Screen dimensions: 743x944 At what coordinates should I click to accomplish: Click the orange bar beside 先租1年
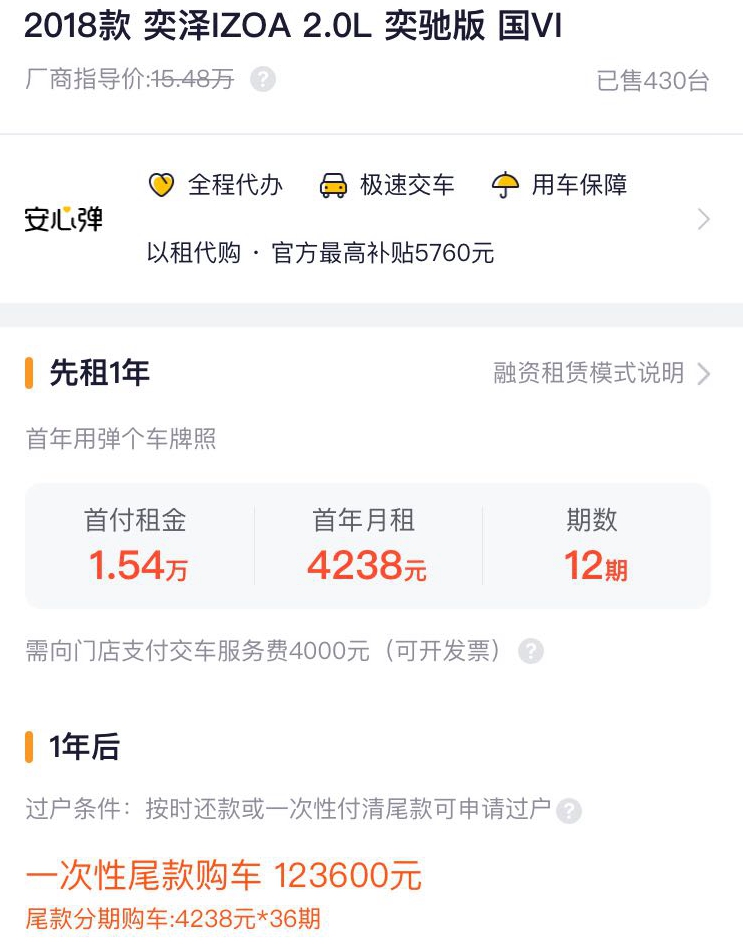(29, 374)
